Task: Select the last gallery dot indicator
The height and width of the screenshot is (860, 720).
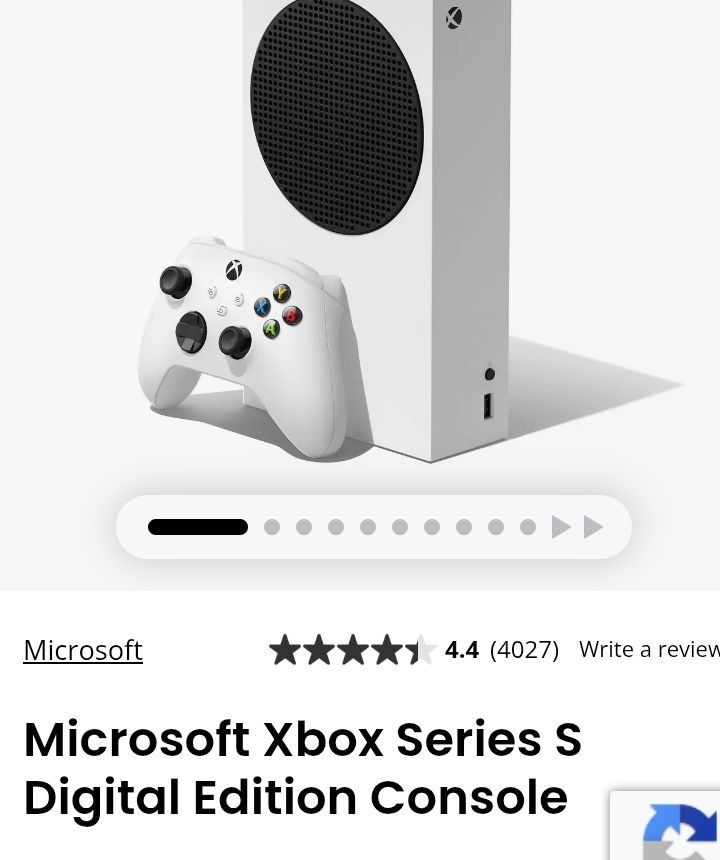Action: pos(528,527)
